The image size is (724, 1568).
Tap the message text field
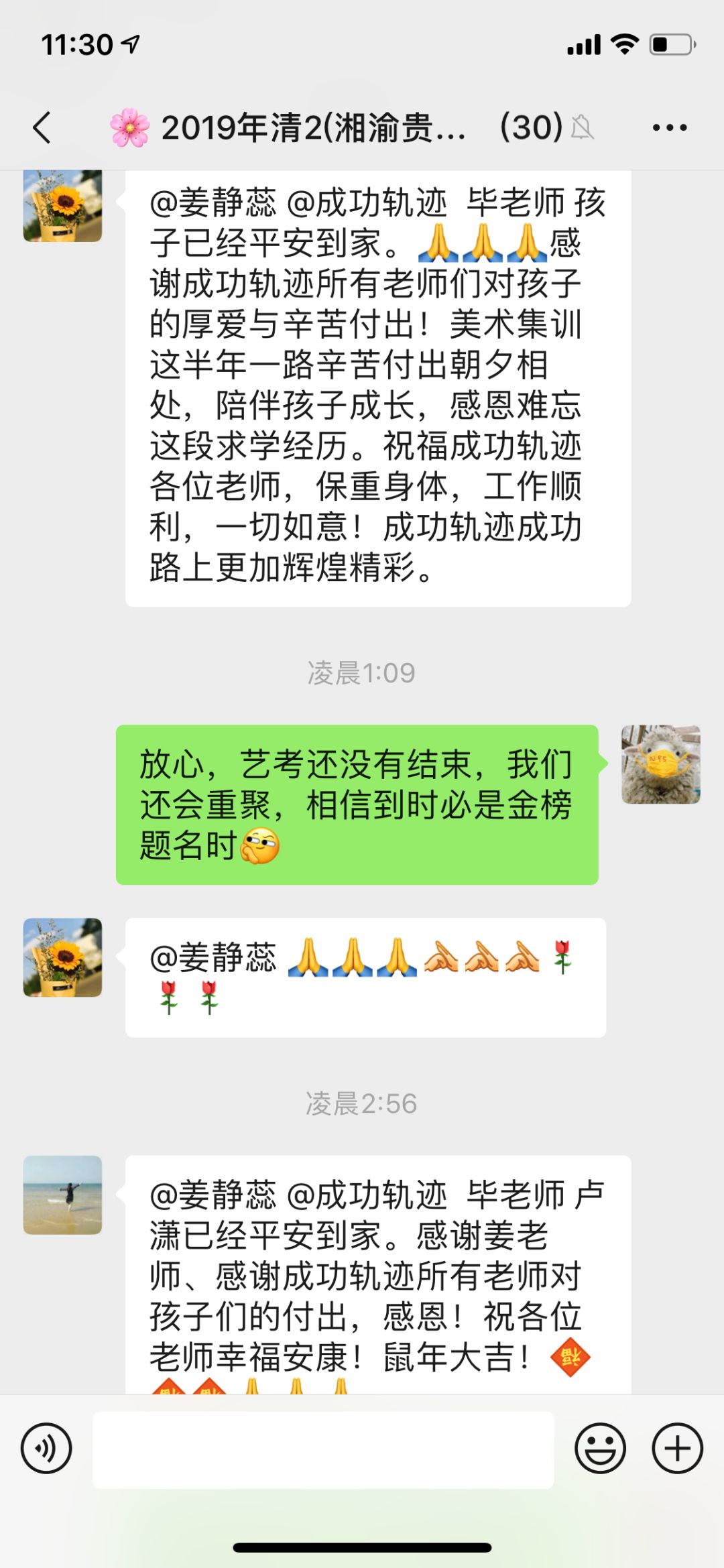(x=323, y=1449)
